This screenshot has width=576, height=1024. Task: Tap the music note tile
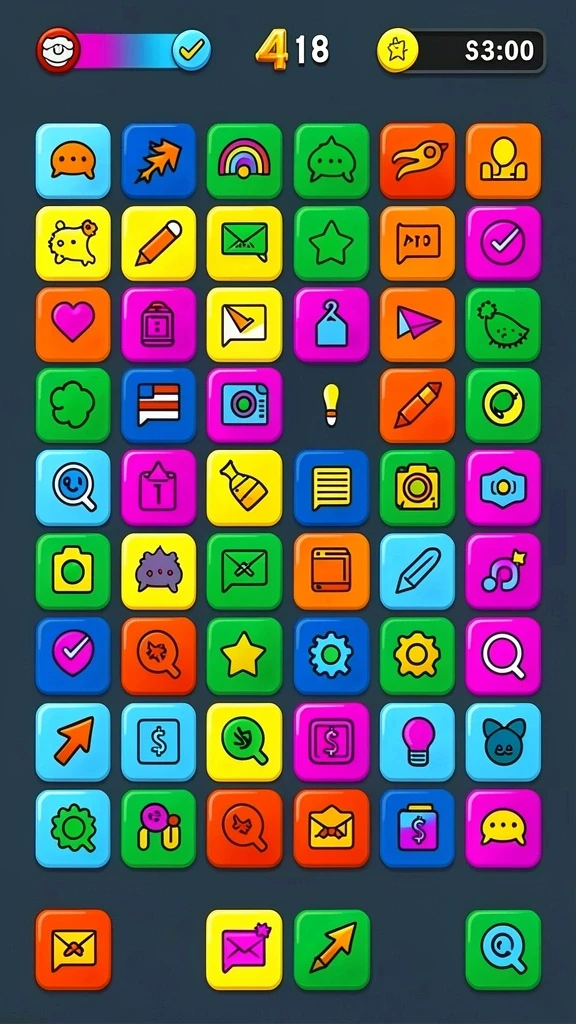click(503, 571)
